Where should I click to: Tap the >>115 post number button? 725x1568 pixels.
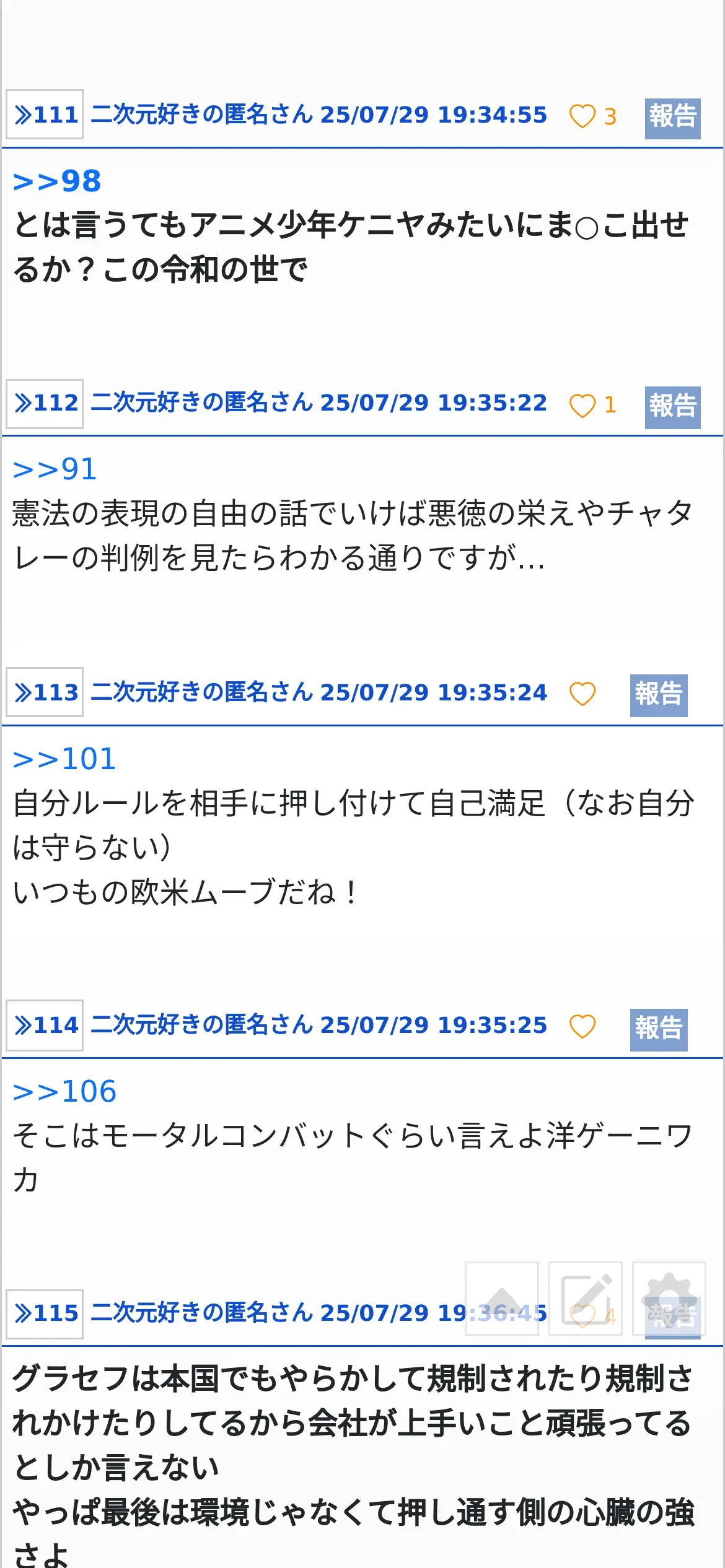tap(45, 1314)
